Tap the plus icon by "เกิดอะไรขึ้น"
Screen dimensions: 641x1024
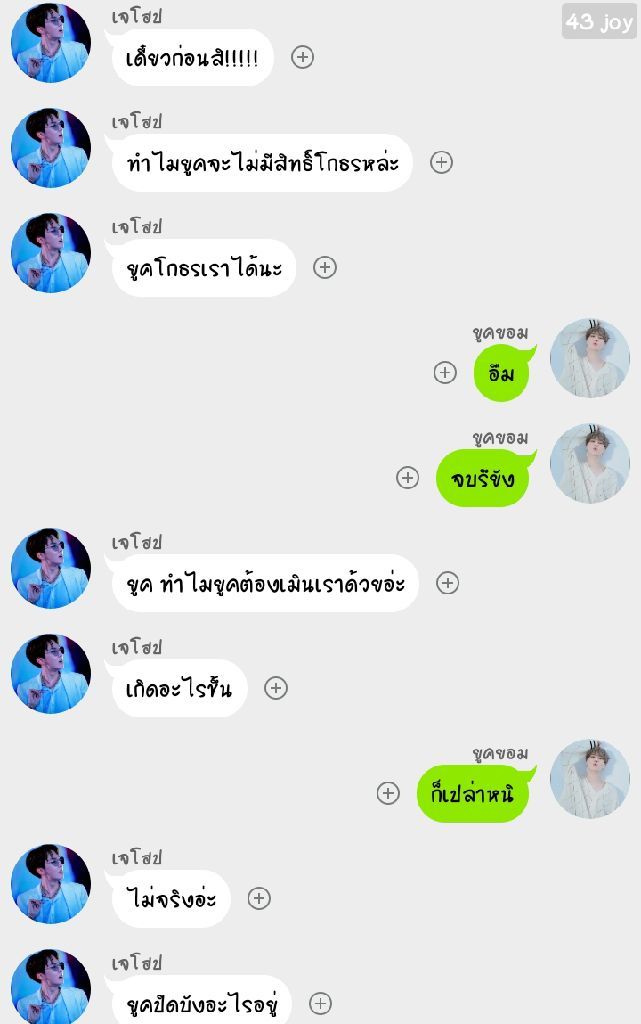point(276,688)
